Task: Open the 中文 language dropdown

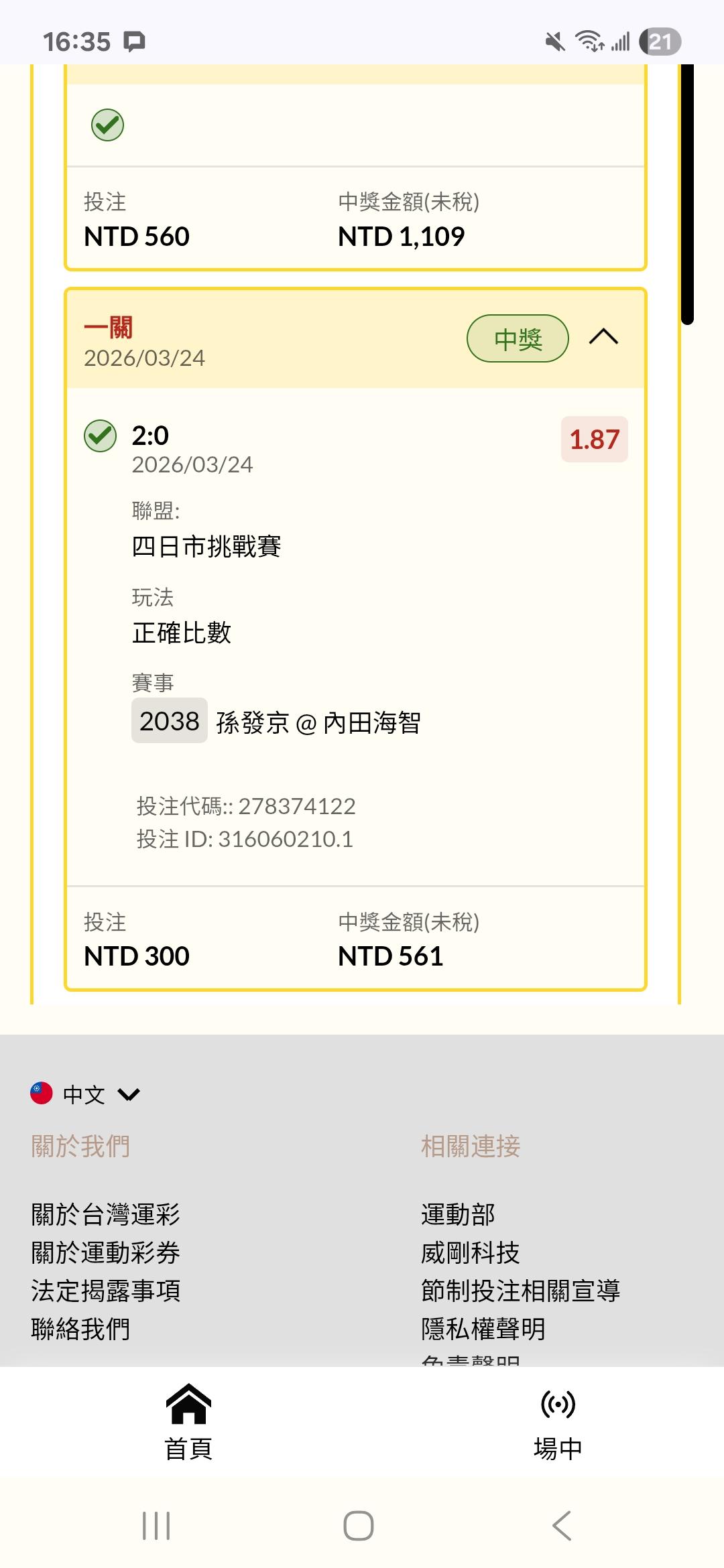Action: click(x=85, y=1094)
